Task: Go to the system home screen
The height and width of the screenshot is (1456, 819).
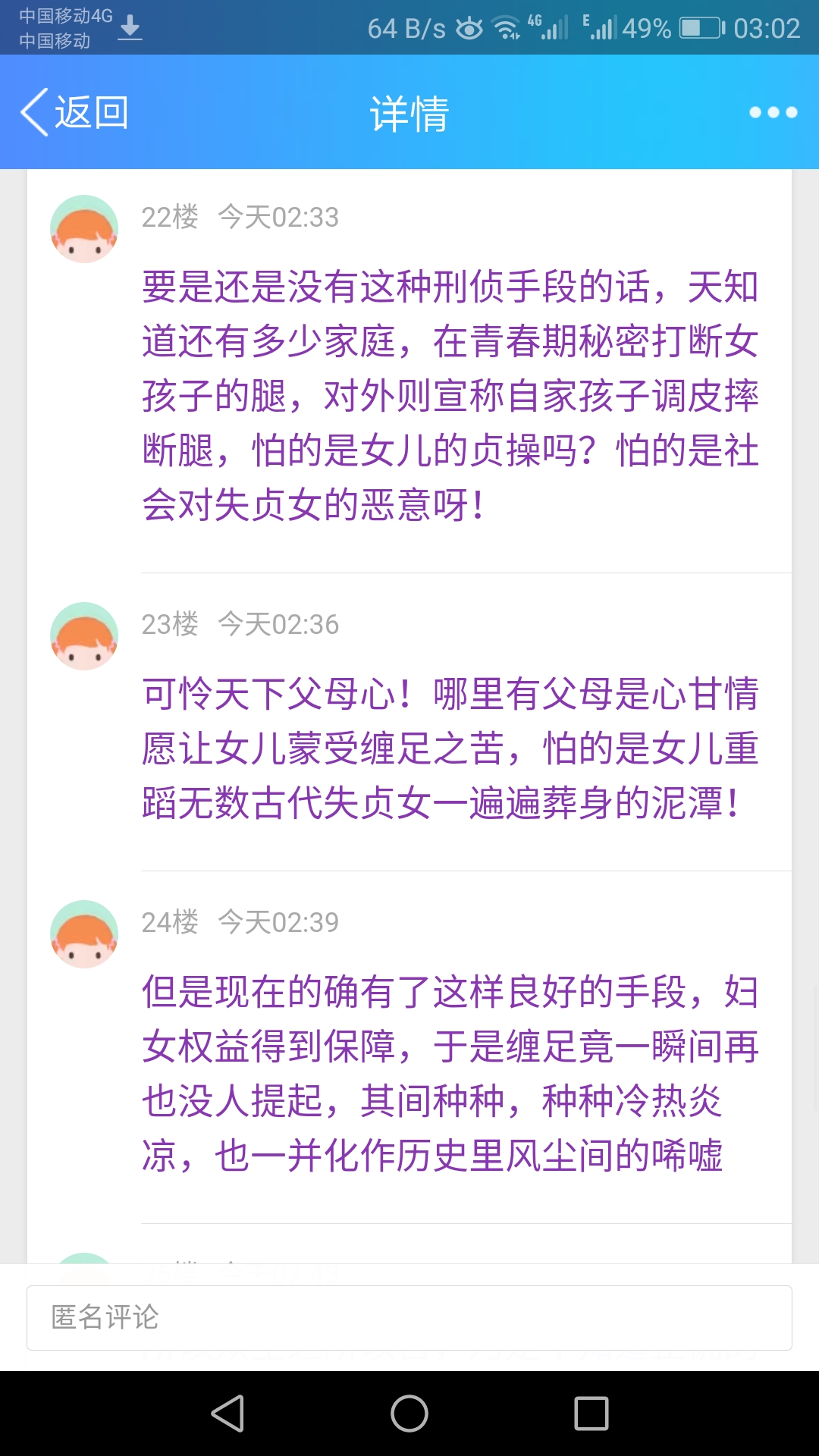Action: [409, 1414]
